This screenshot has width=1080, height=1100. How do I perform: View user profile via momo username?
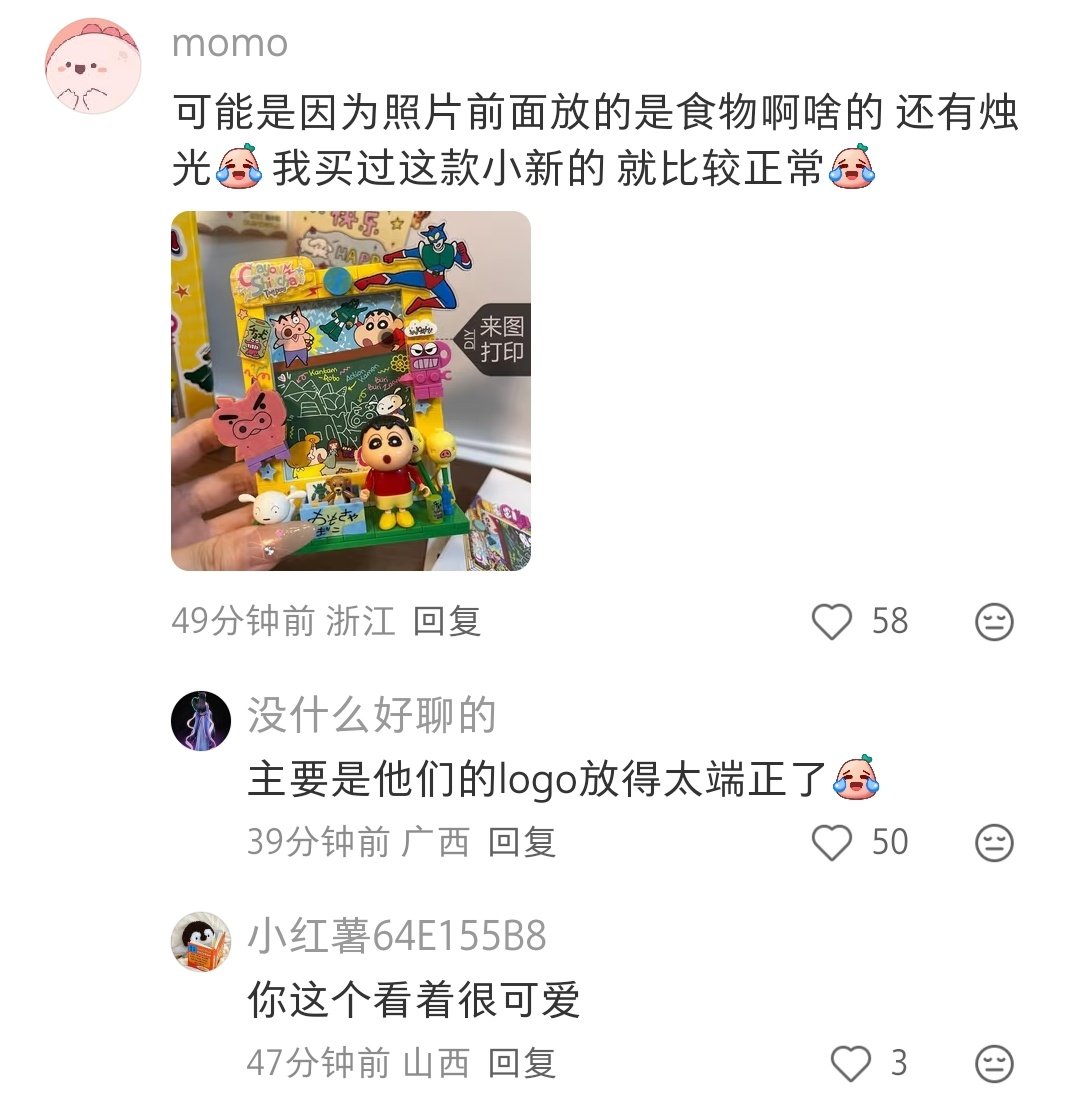[x=230, y=43]
